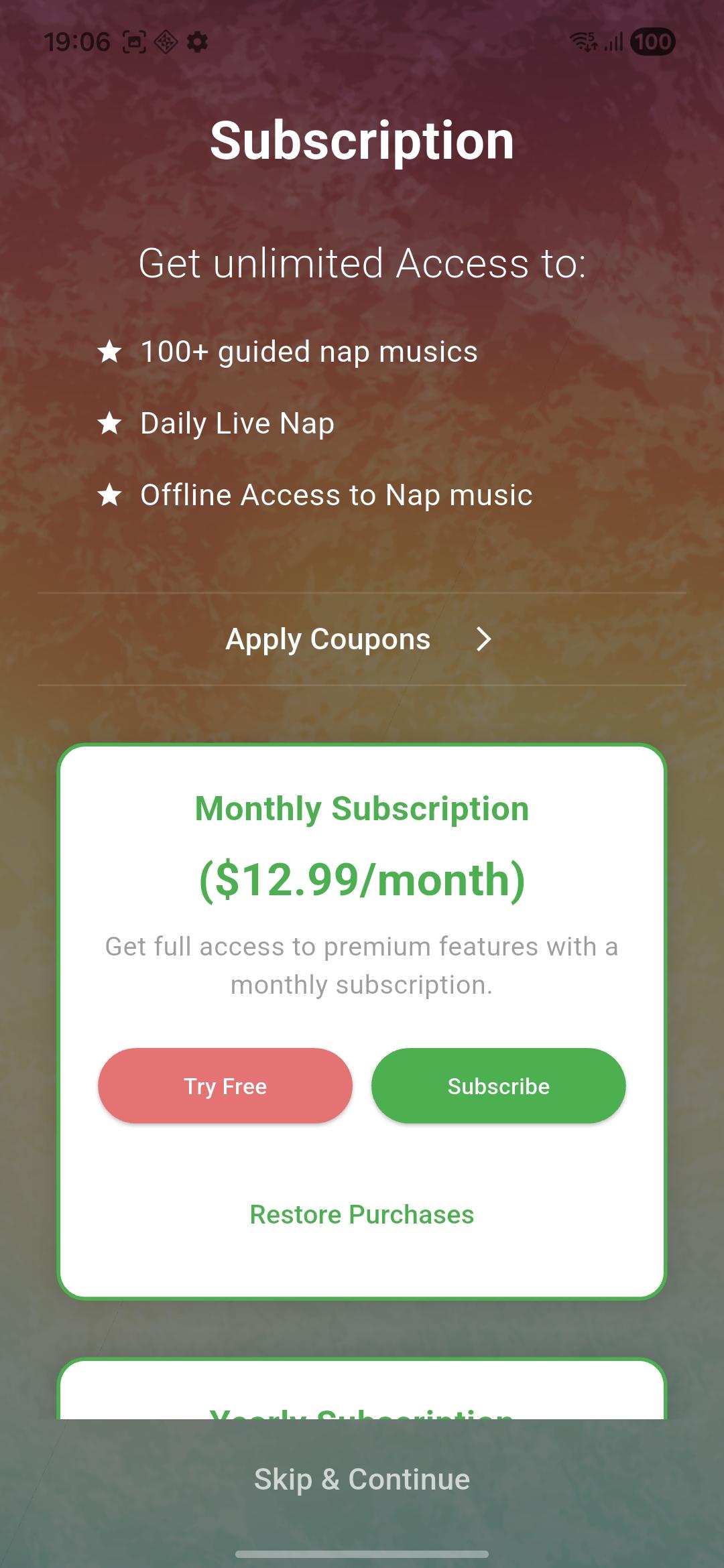The image size is (724, 1568).
Task: Start the monthly plan with Try Free
Action: [225, 1086]
